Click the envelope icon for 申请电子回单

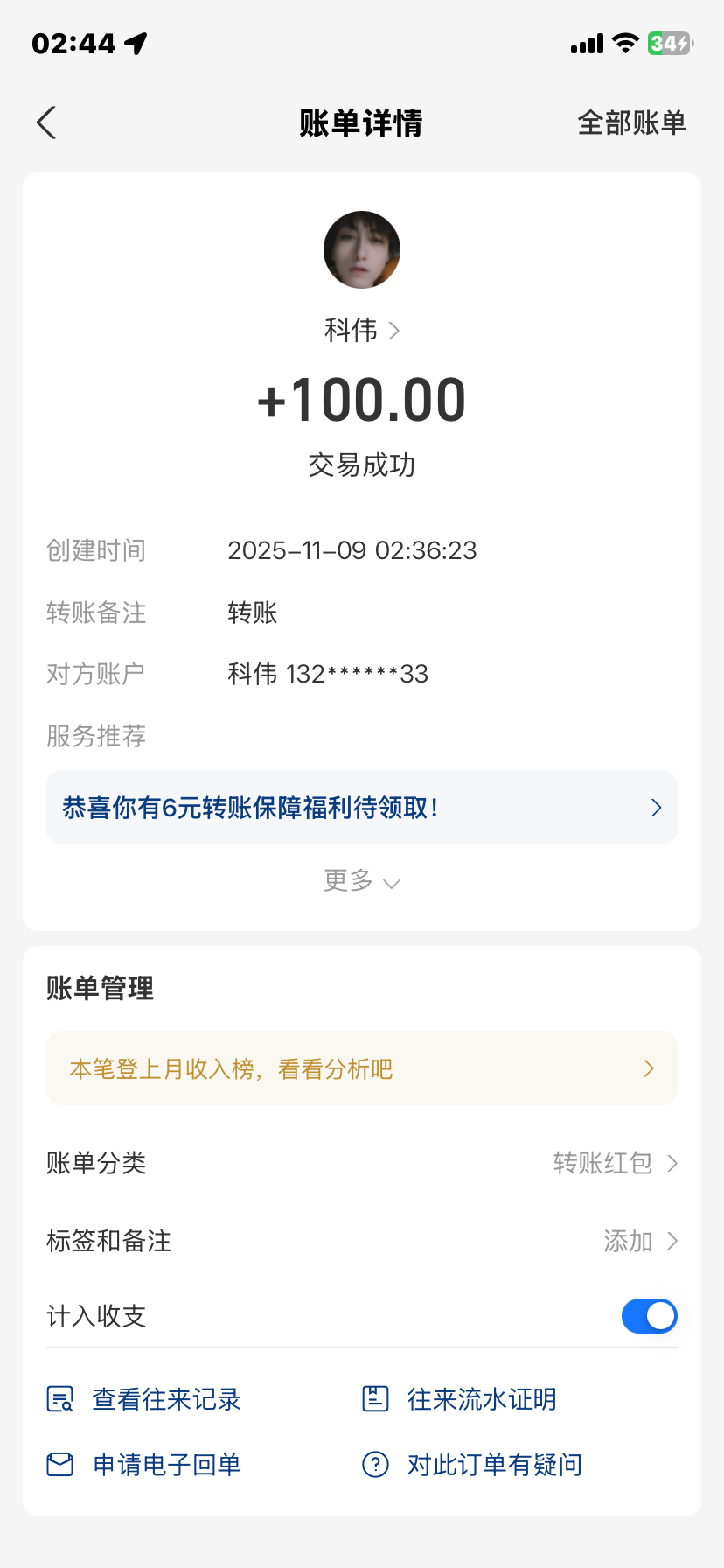point(59,1463)
